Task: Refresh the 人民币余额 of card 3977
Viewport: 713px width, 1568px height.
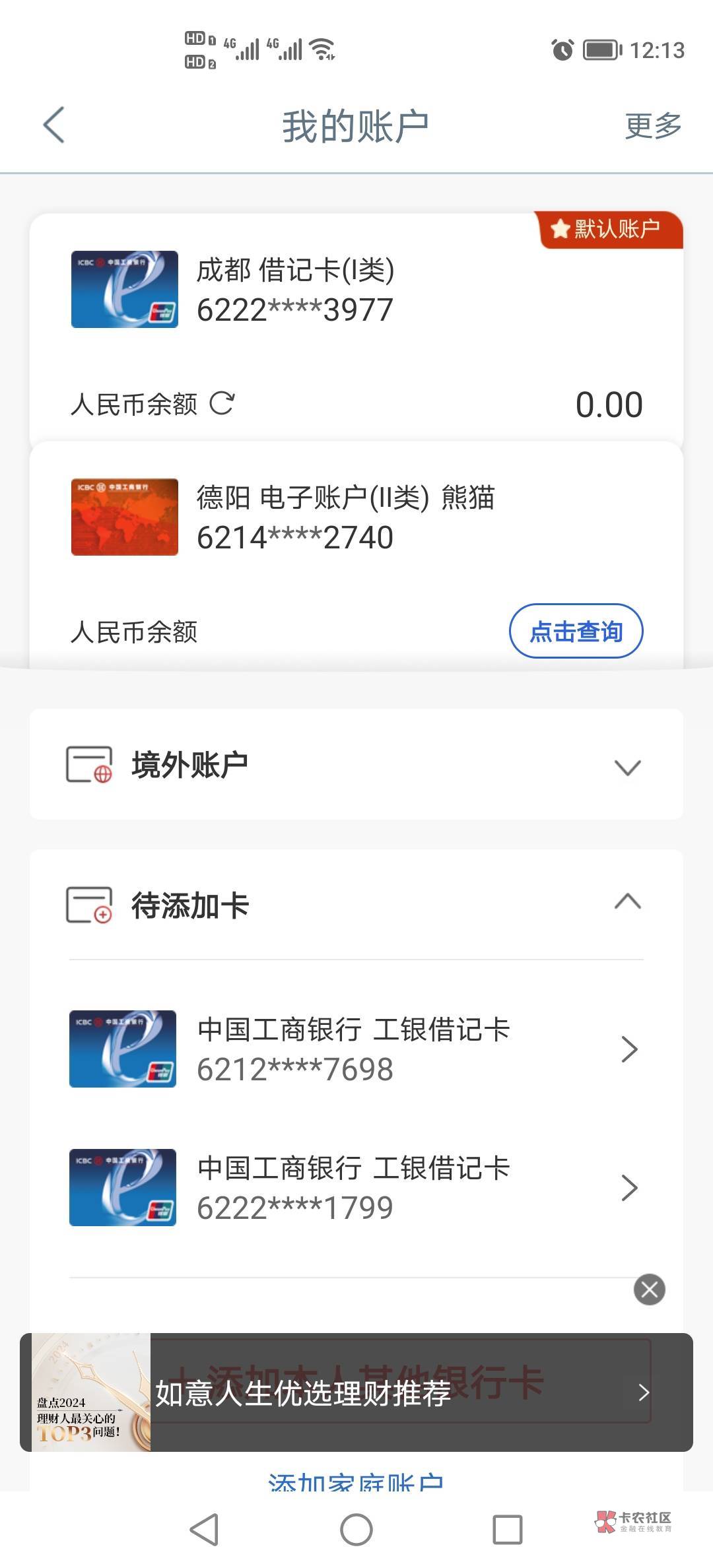Action: point(222,403)
